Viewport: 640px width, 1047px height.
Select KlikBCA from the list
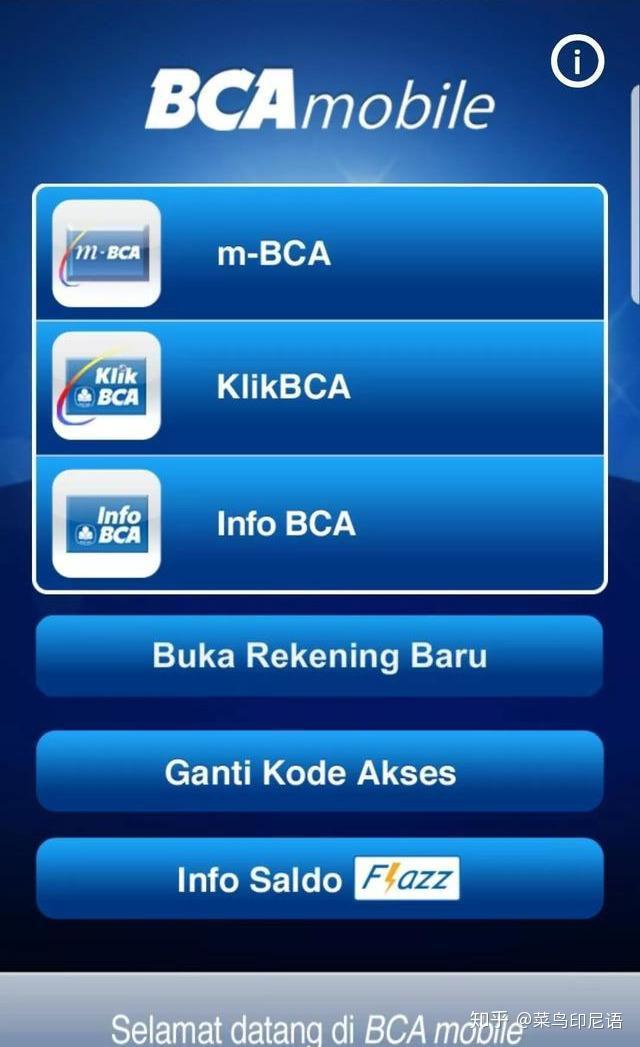(320, 387)
